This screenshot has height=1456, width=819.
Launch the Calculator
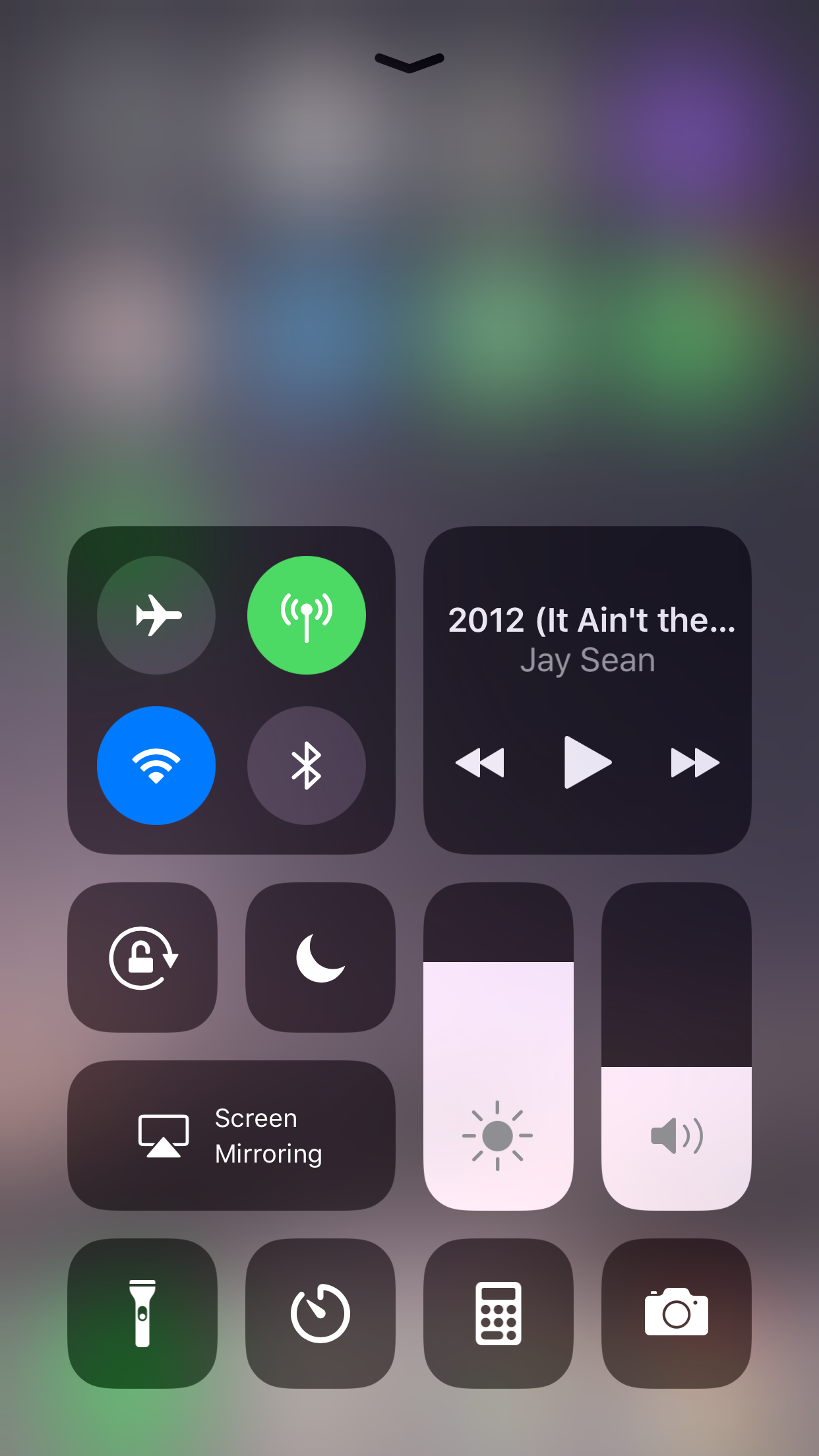[498, 1314]
